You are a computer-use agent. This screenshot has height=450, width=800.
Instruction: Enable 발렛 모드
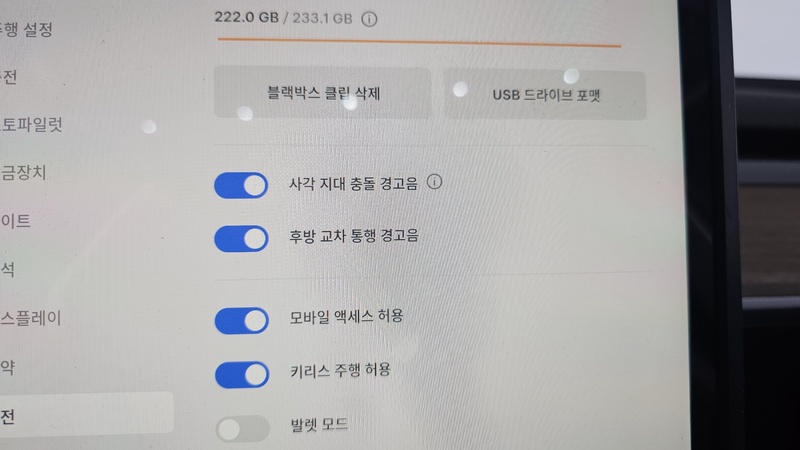click(242, 430)
